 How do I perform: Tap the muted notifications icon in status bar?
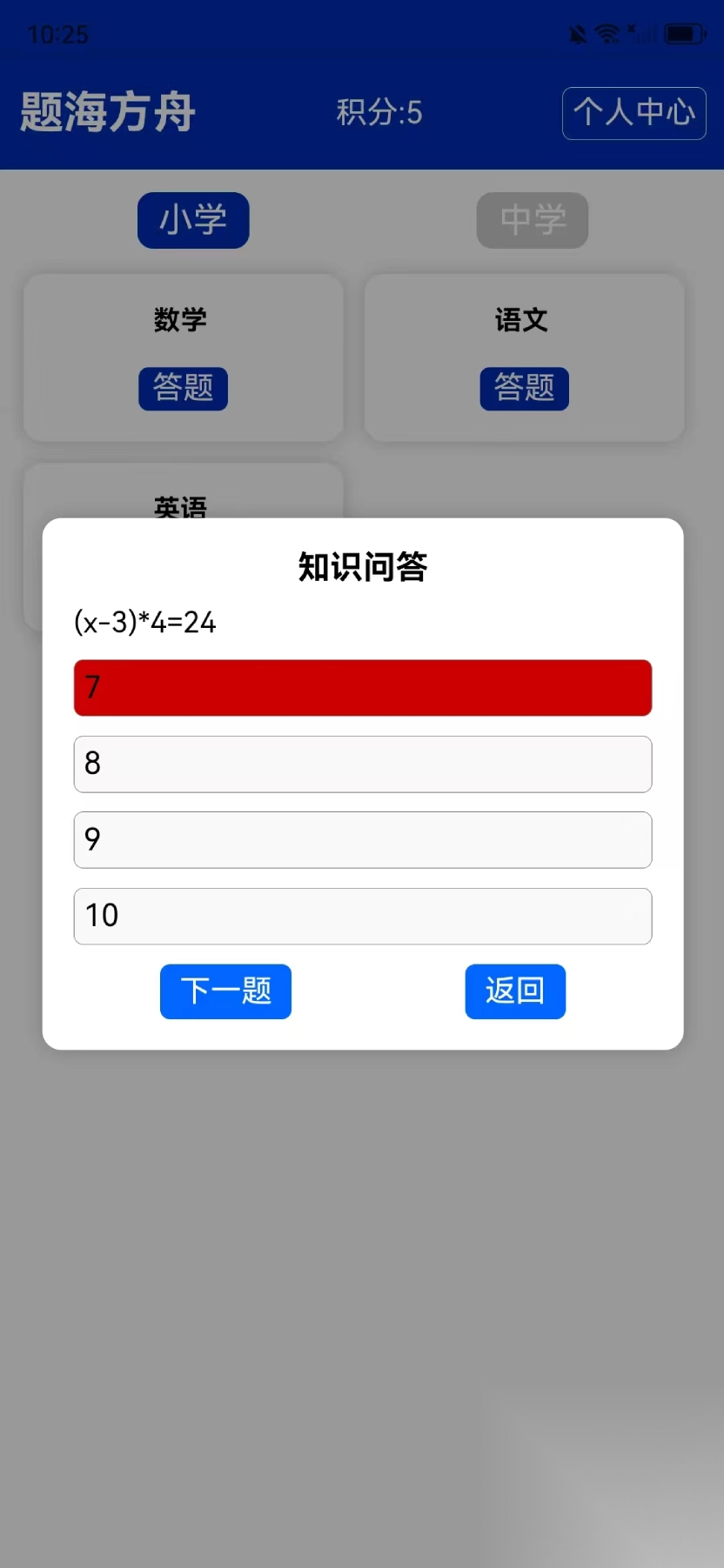pos(576,33)
